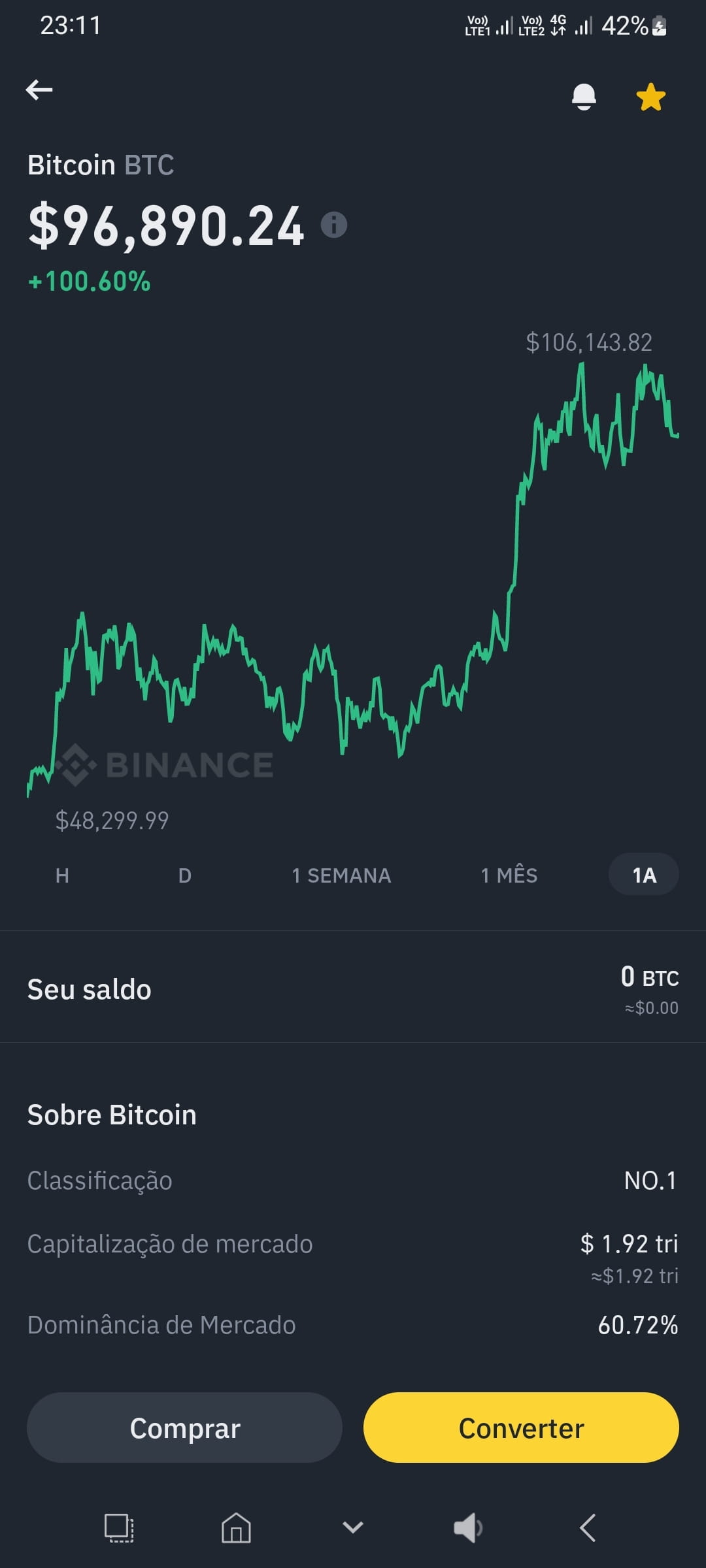This screenshot has height=1568, width=706.
Task: Tap the Converter button
Action: [521, 1428]
